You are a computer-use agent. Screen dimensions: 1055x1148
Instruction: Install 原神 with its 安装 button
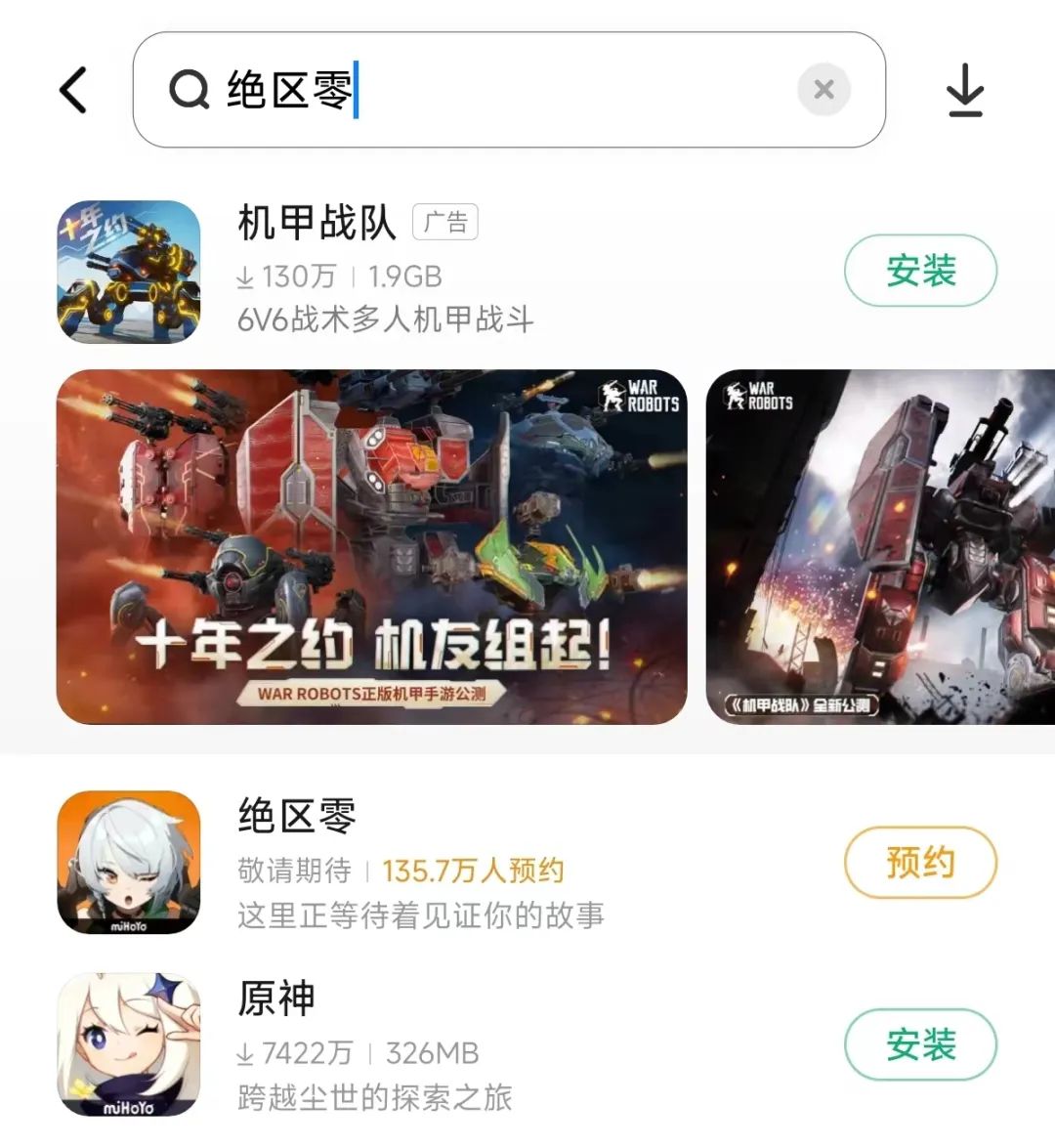coord(919,1044)
